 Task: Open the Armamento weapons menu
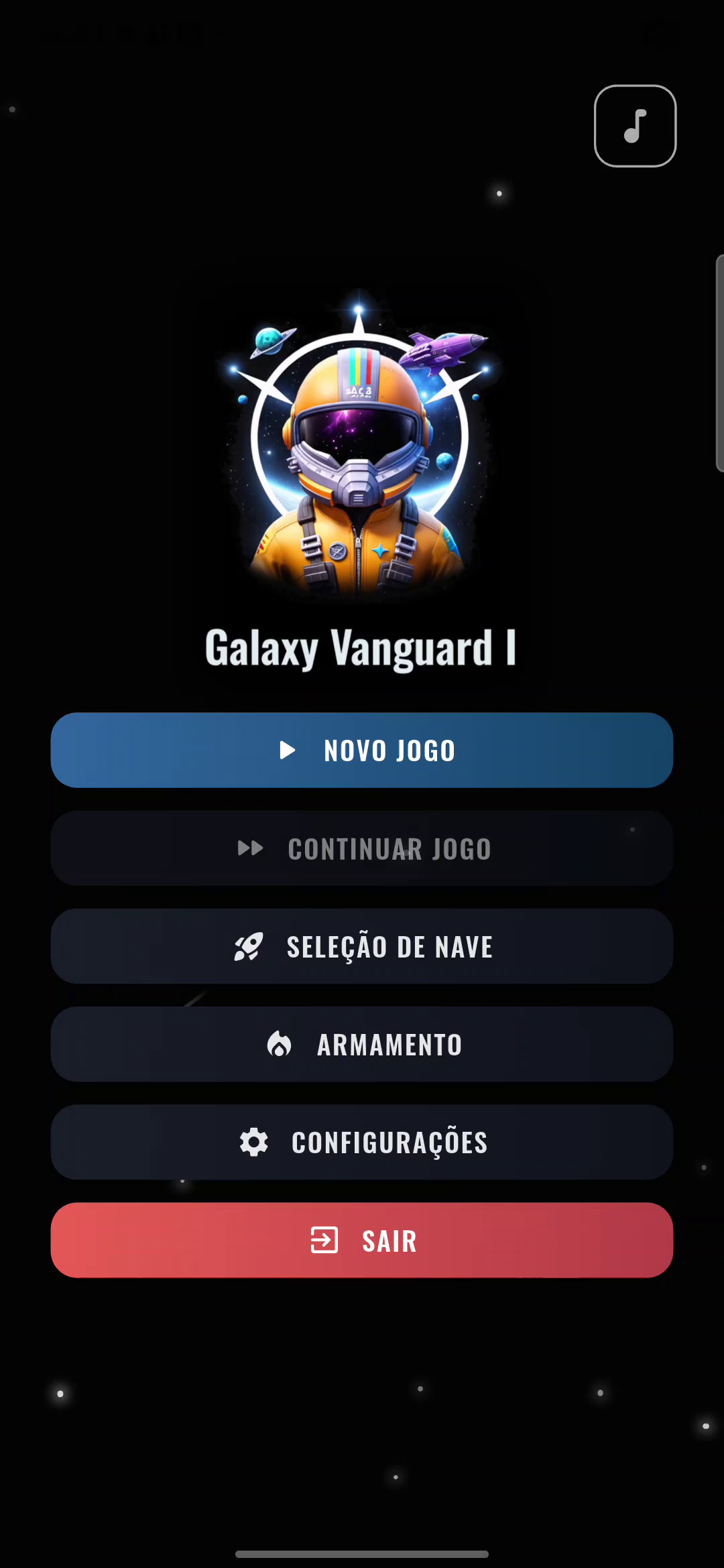coord(362,1043)
